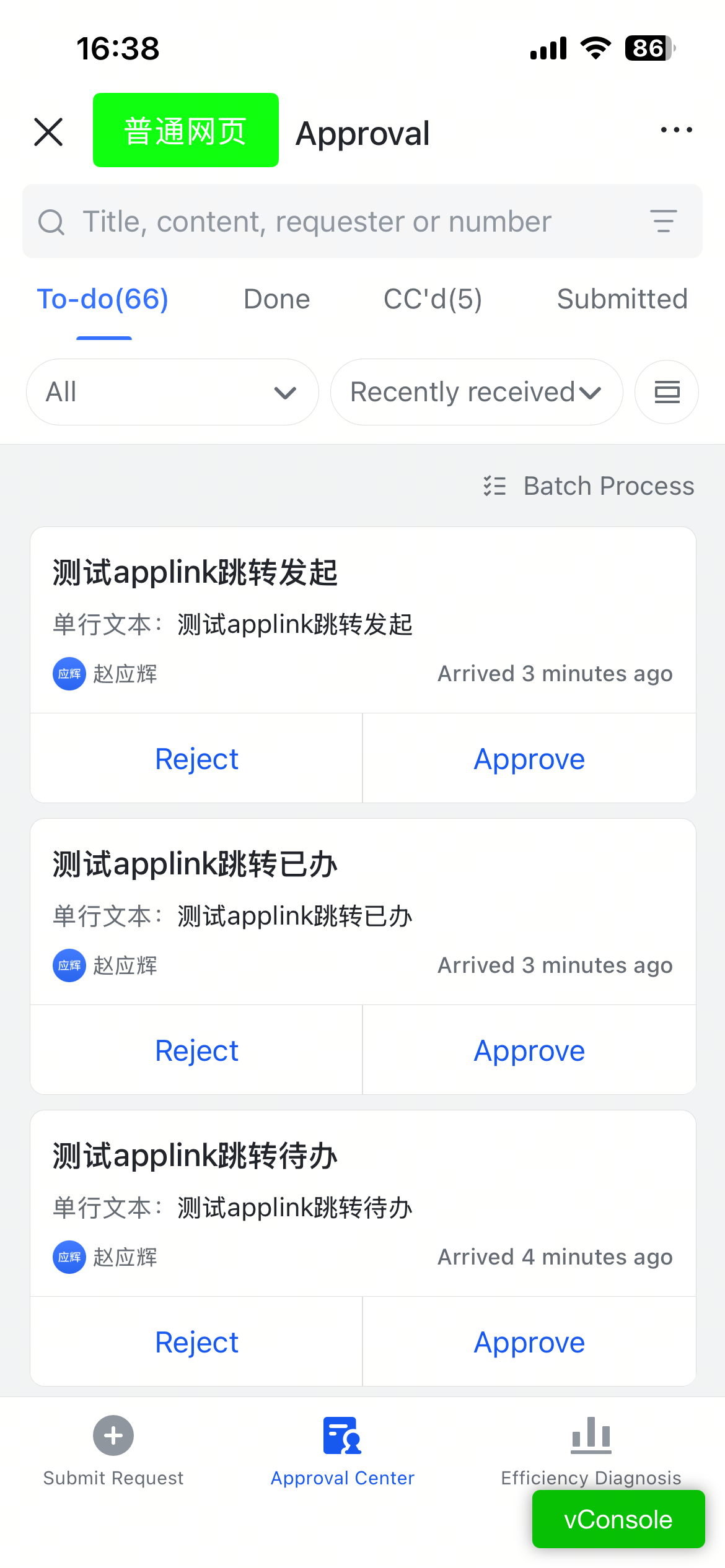Approve the 测试applink跳转发起 request
The image size is (725, 1568).
pyautogui.click(x=529, y=758)
